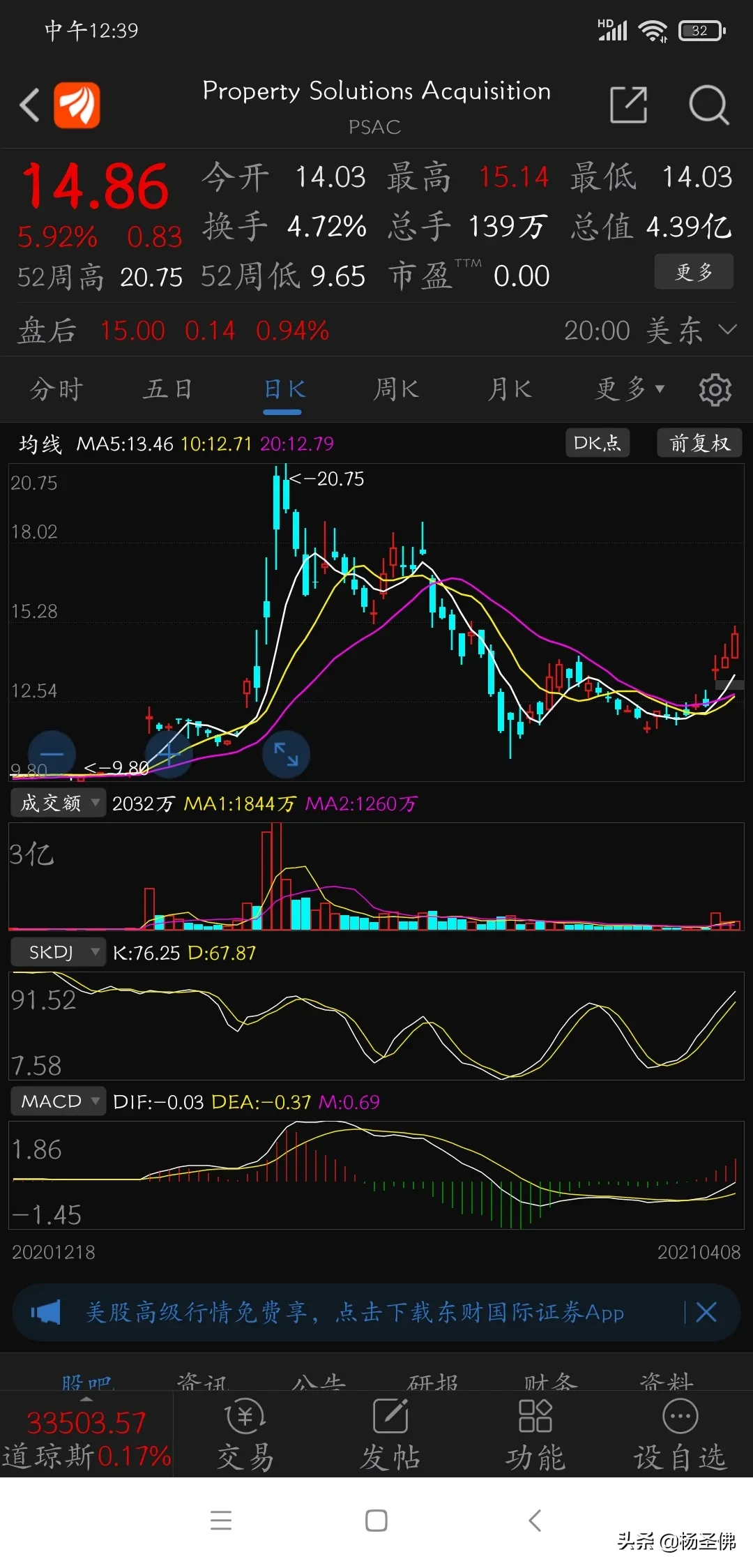The image size is (753, 1568).
Task: Change the 前复权 adjustment option
Action: pyautogui.click(x=699, y=443)
